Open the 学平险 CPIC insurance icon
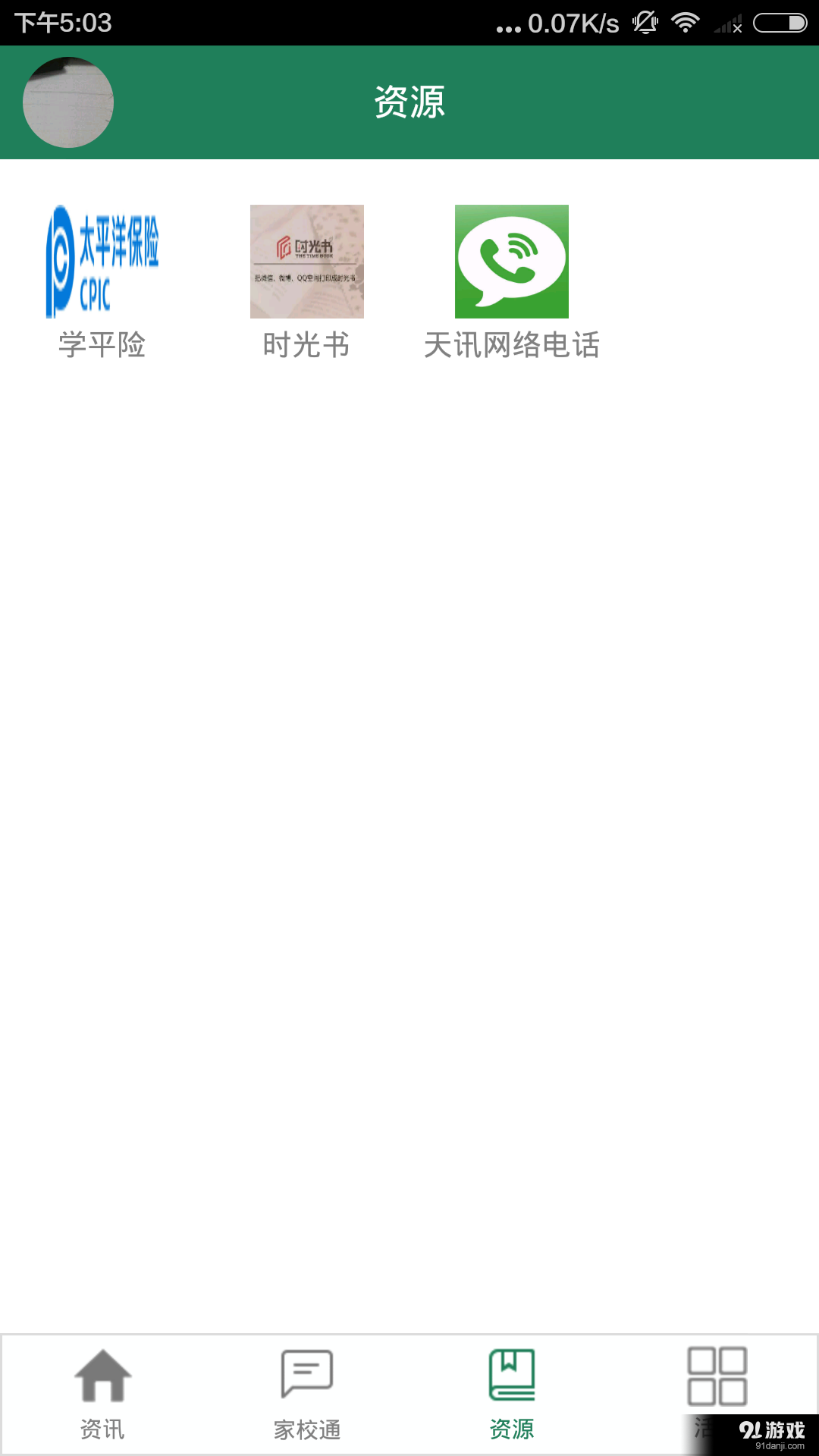The height and width of the screenshot is (1456, 819). (x=104, y=261)
